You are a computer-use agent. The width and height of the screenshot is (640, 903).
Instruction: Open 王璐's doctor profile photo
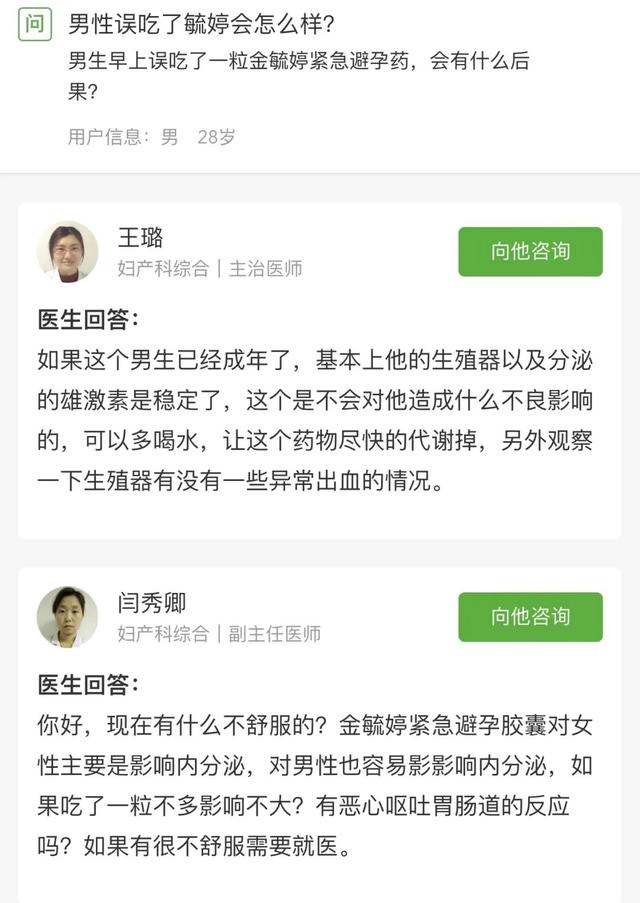coord(68,252)
